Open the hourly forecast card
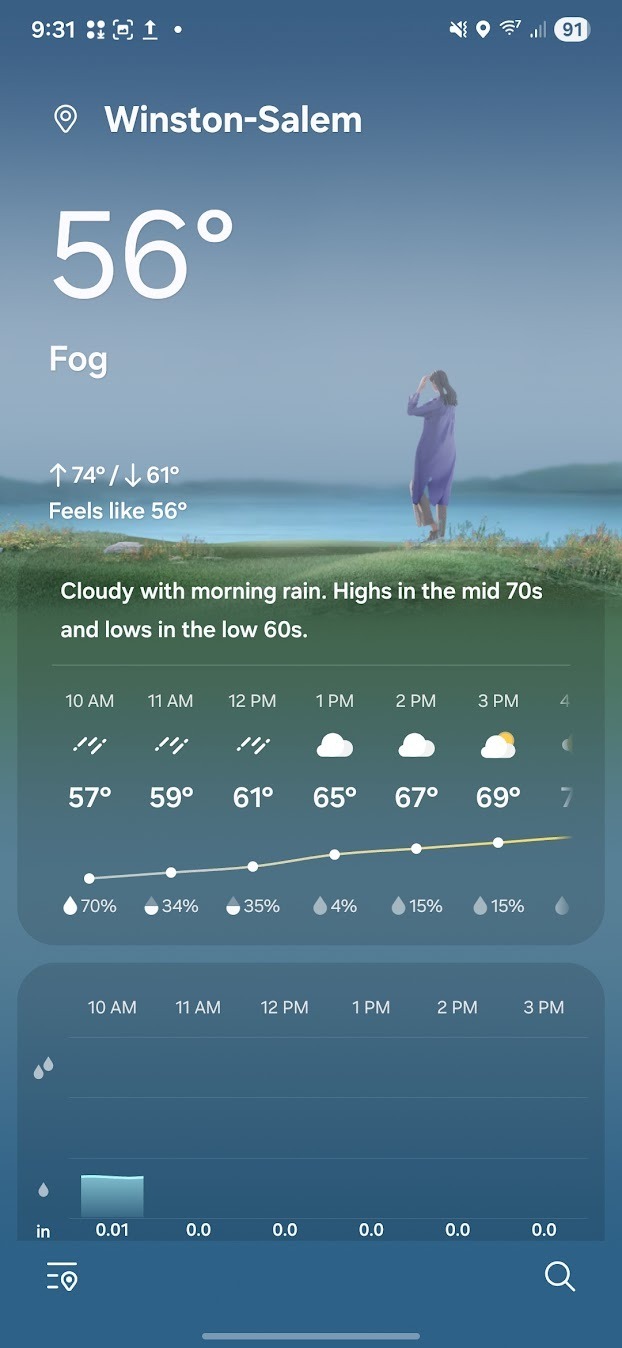This screenshot has width=622, height=1348. [x=311, y=800]
